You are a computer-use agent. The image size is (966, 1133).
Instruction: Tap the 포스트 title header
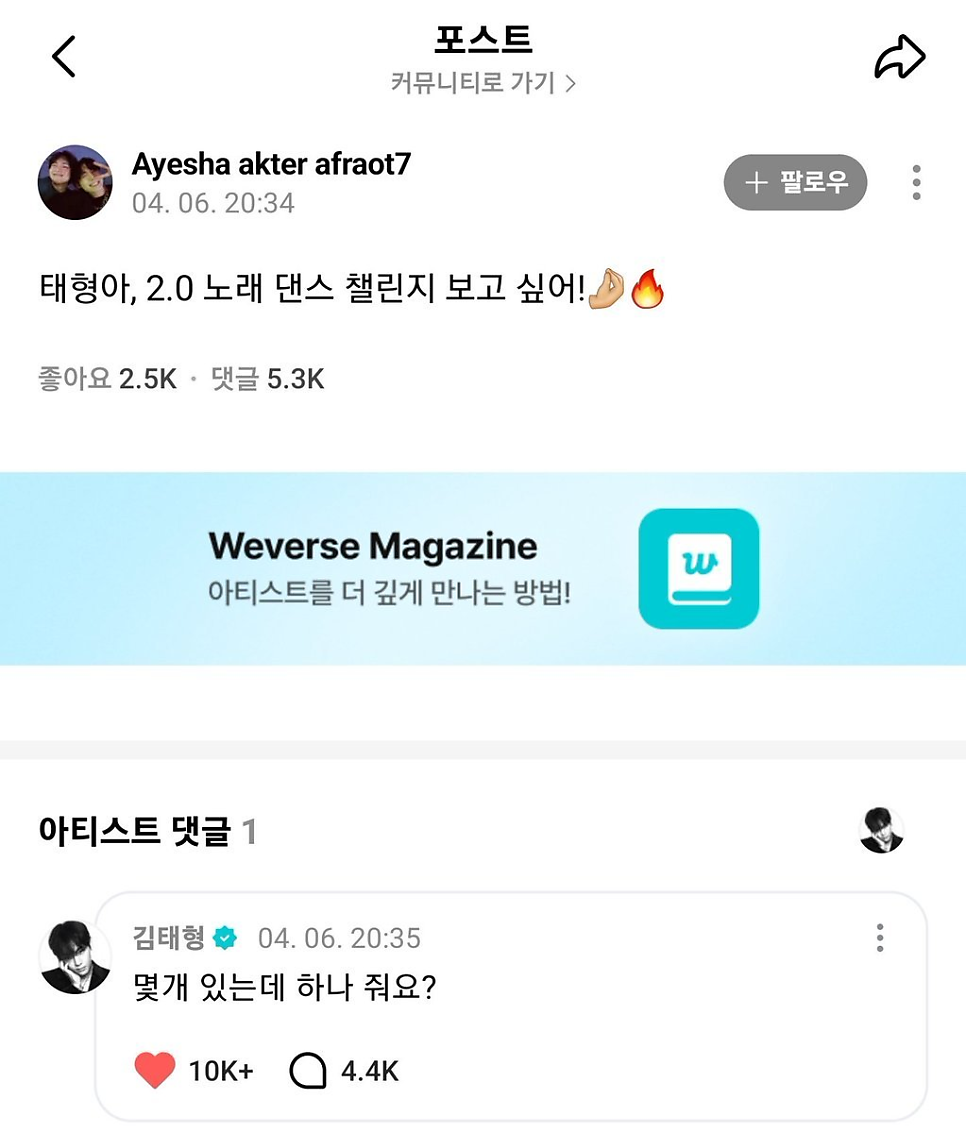pyautogui.click(x=483, y=40)
